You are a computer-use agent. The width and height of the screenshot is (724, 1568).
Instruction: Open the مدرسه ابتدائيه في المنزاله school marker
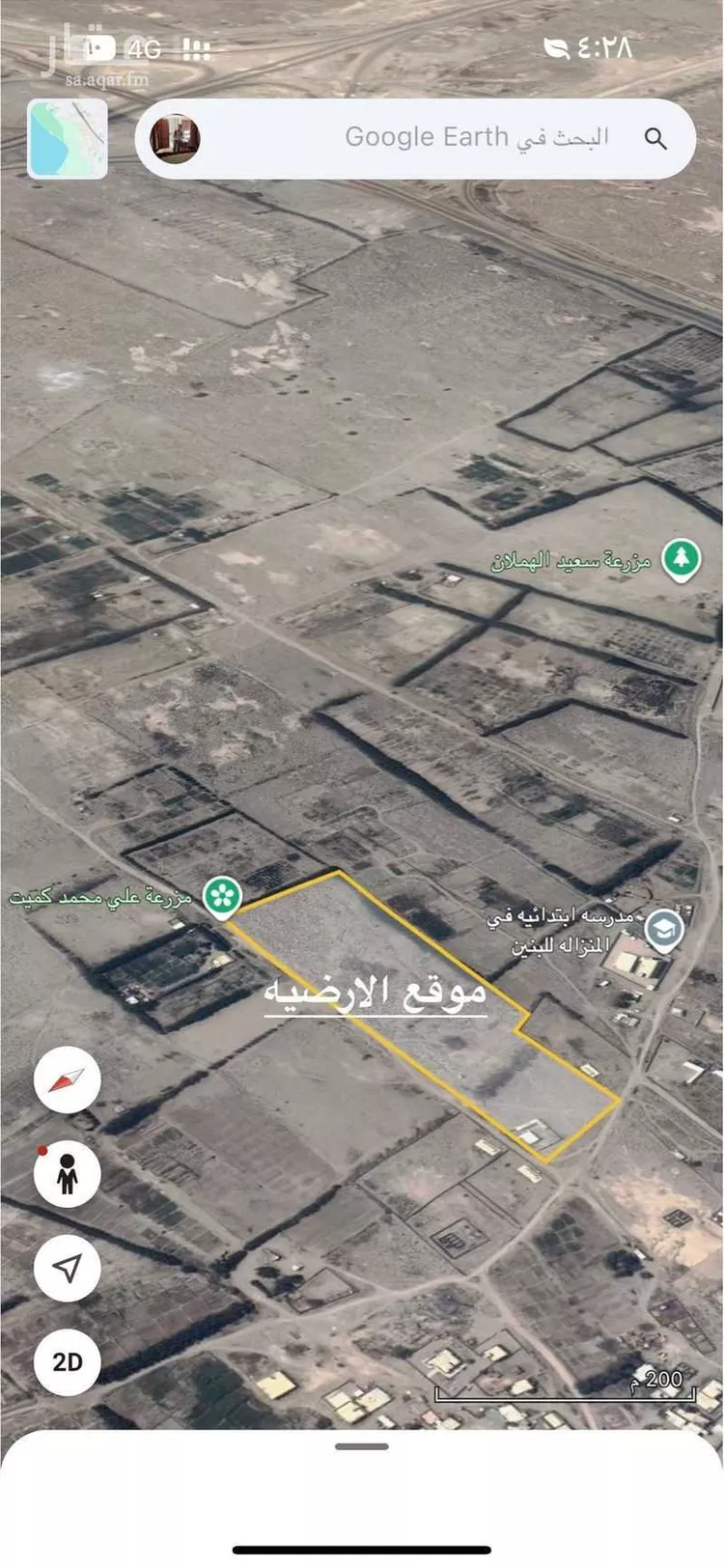pos(664,930)
